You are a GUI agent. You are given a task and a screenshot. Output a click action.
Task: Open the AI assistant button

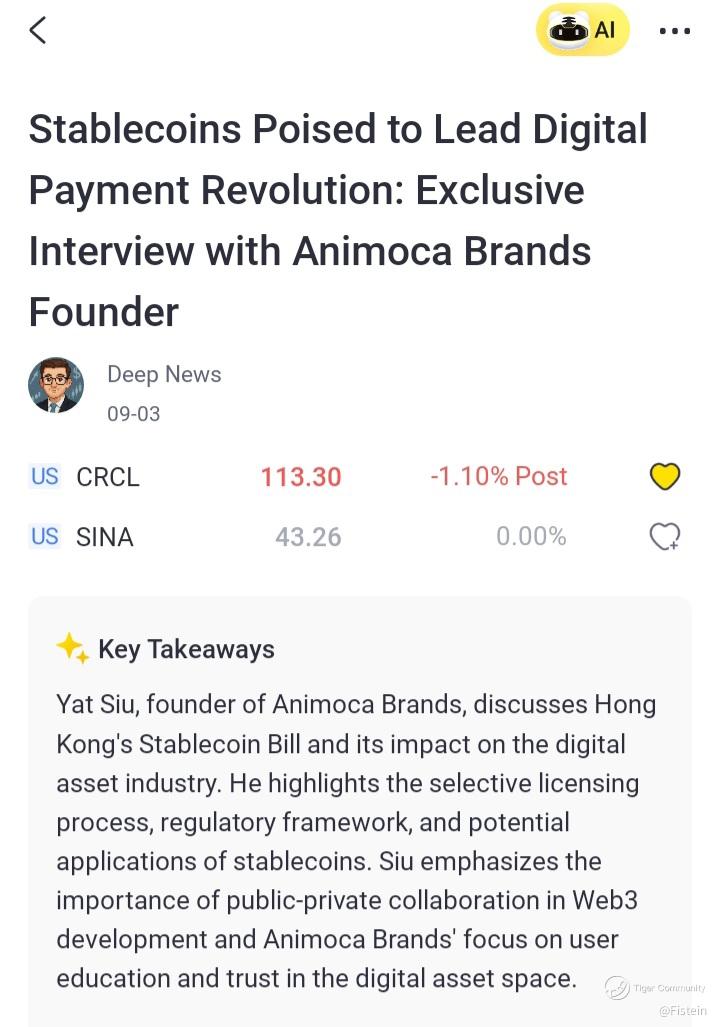tap(583, 30)
